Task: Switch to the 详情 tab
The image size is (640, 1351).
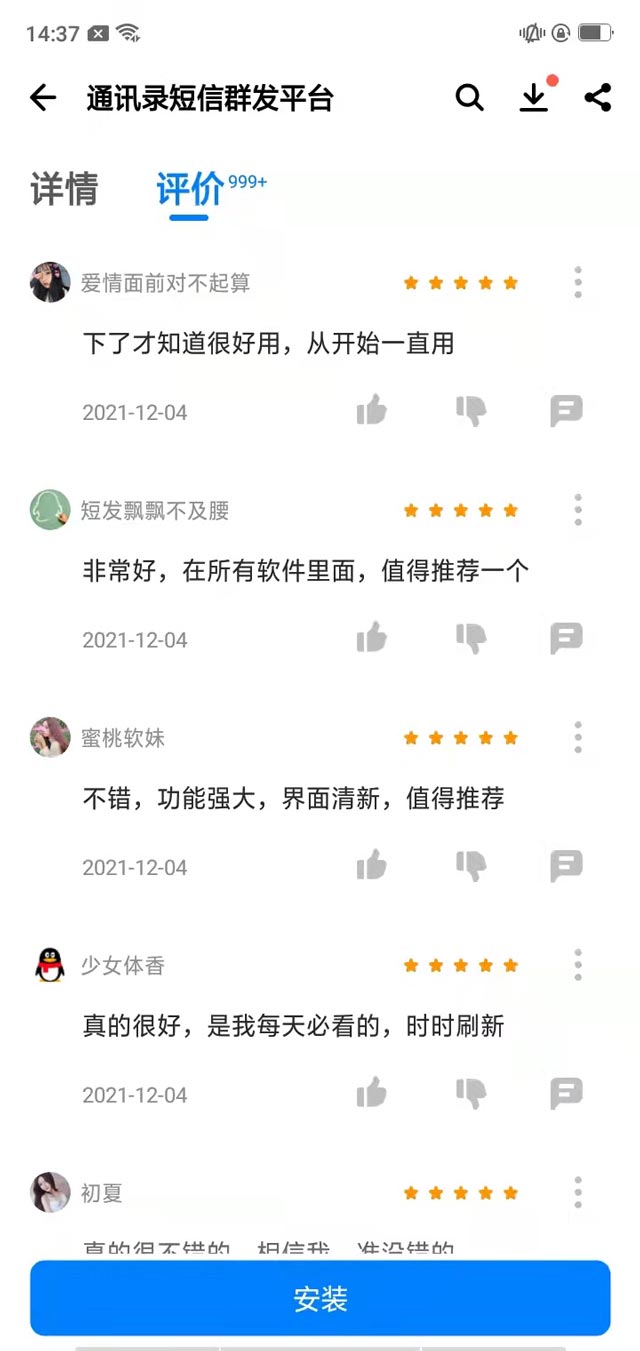Action: pyautogui.click(x=64, y=189)
